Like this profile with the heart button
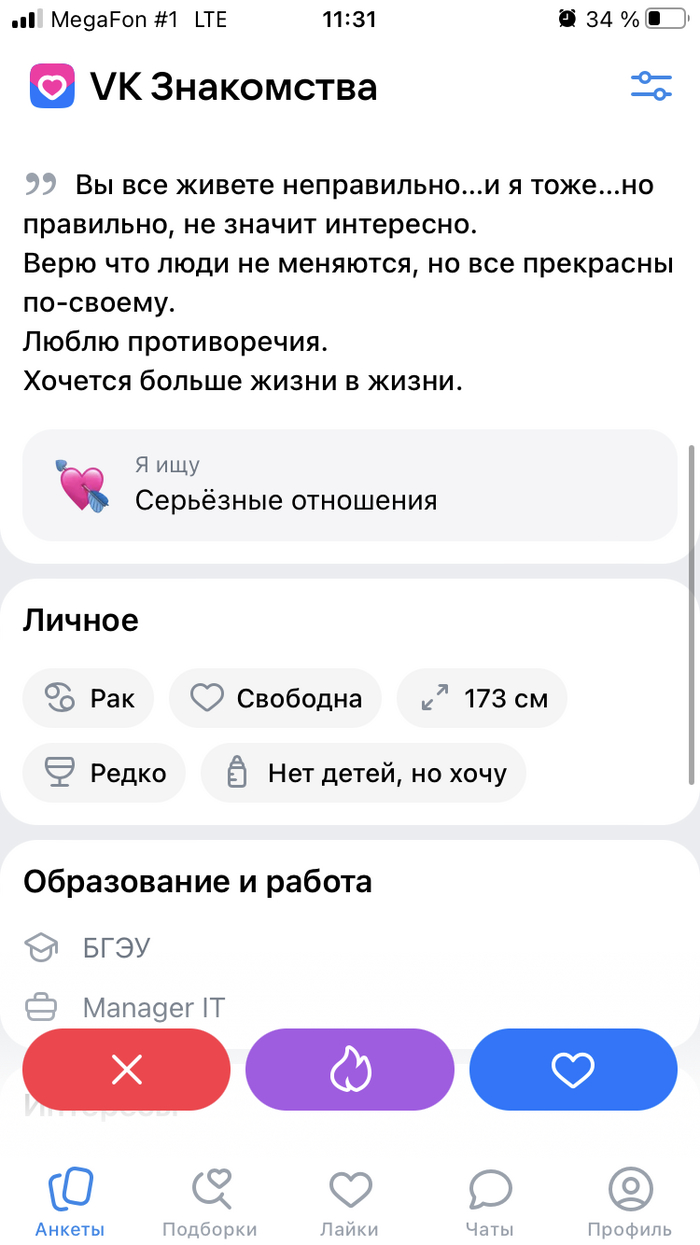 pyautogui.click(x=573, y=1070)
